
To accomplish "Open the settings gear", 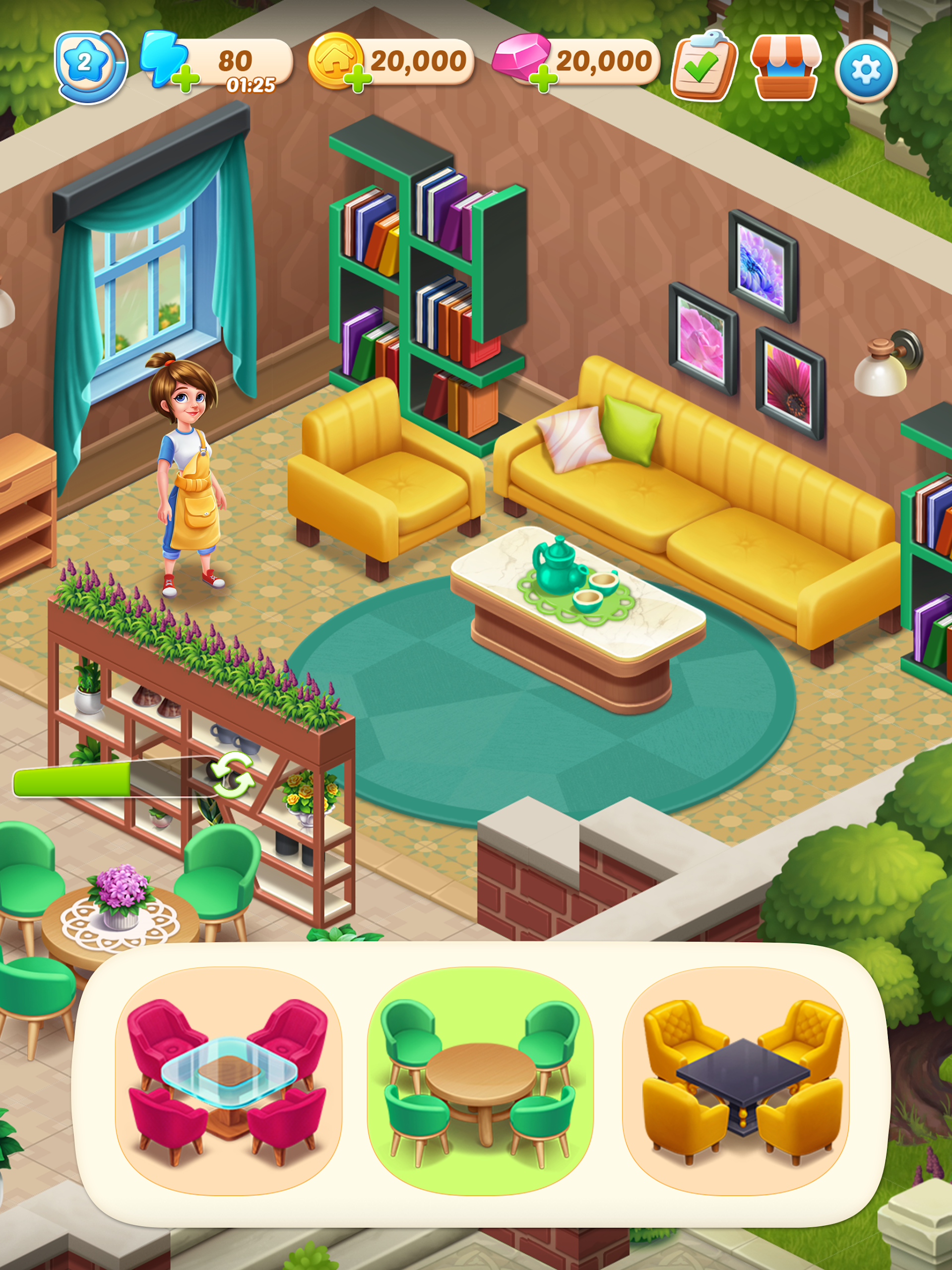I will (865, 70).
